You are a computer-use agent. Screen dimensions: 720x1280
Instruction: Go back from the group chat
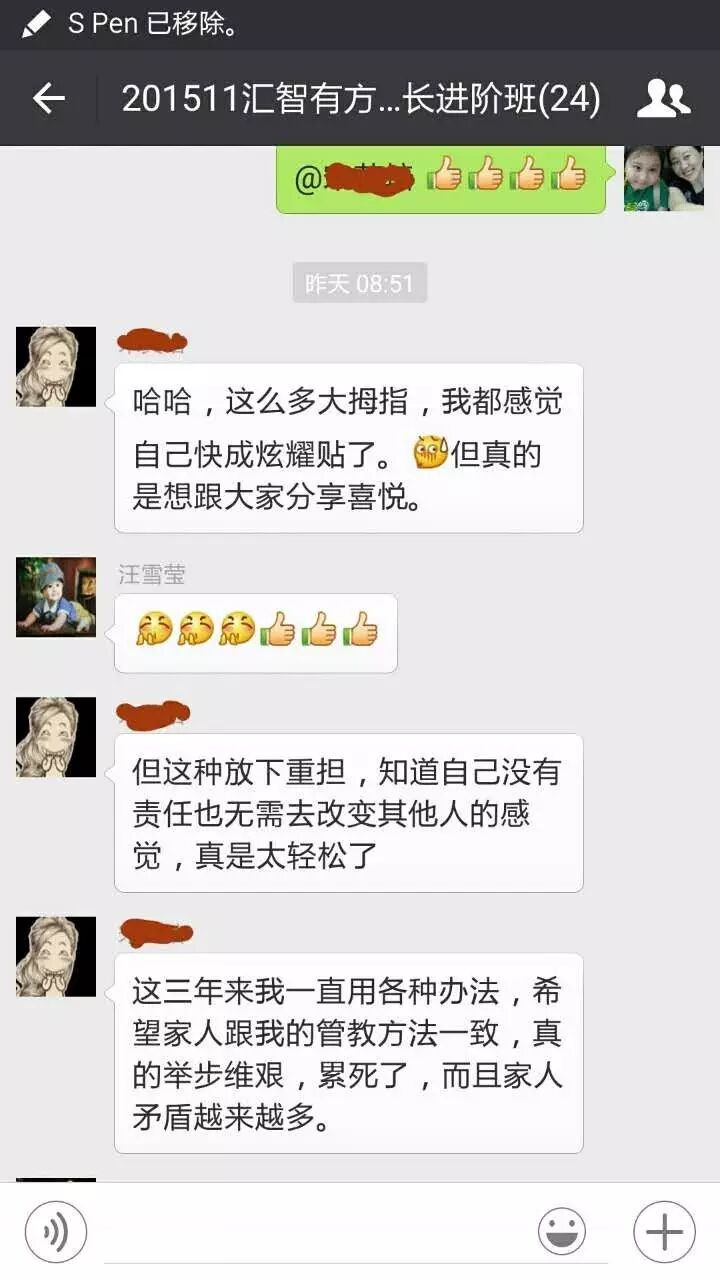[x=48, y=98]
